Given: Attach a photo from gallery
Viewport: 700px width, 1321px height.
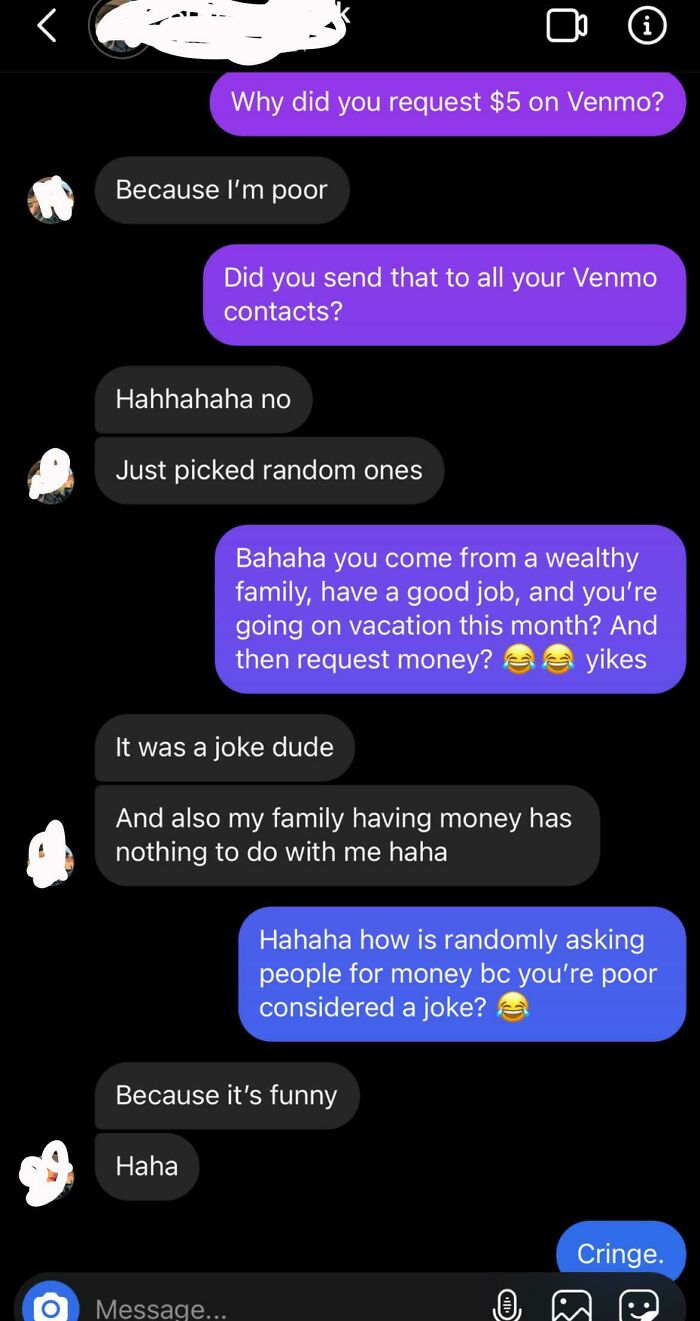Looking at the screenshot, I should 574,1306.
